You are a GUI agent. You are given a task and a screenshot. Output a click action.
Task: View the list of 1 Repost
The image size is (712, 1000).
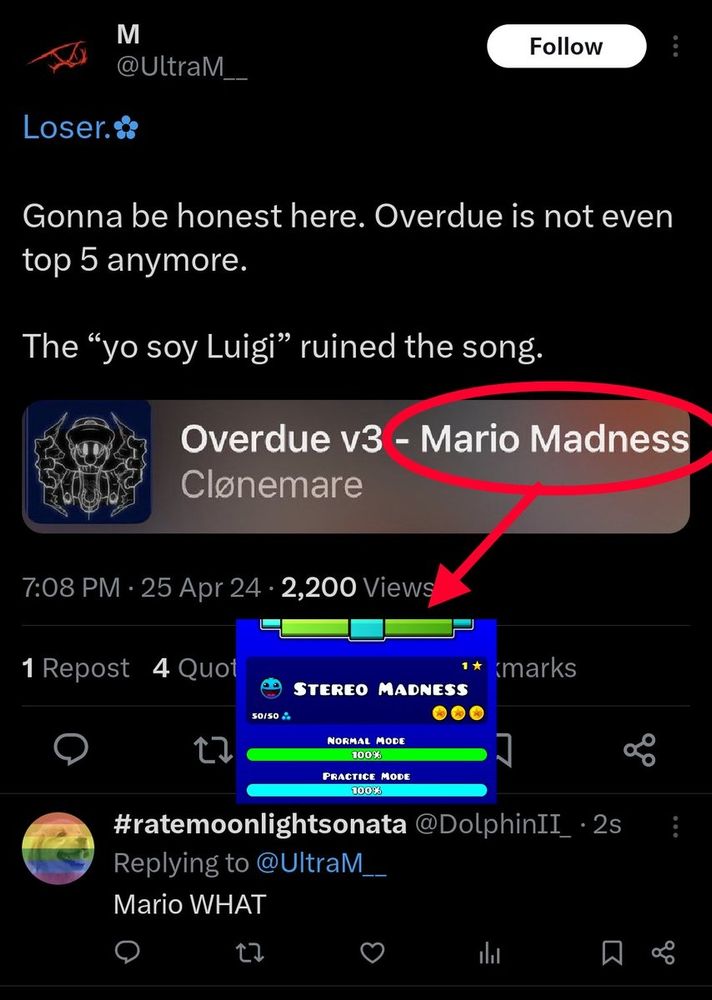75,668
